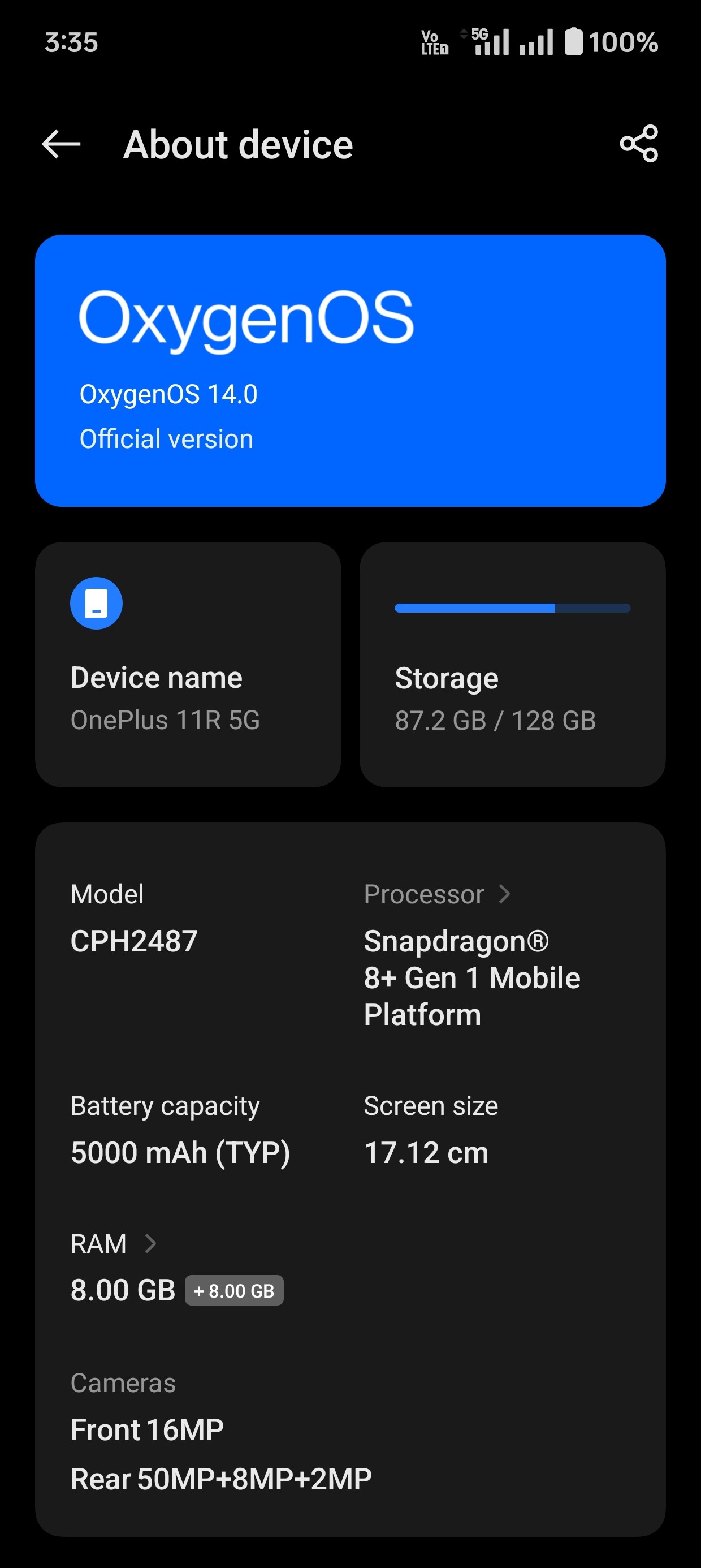Go back from About device
The height and width of the screenshot is (1568, 701).
coord(62,144)
